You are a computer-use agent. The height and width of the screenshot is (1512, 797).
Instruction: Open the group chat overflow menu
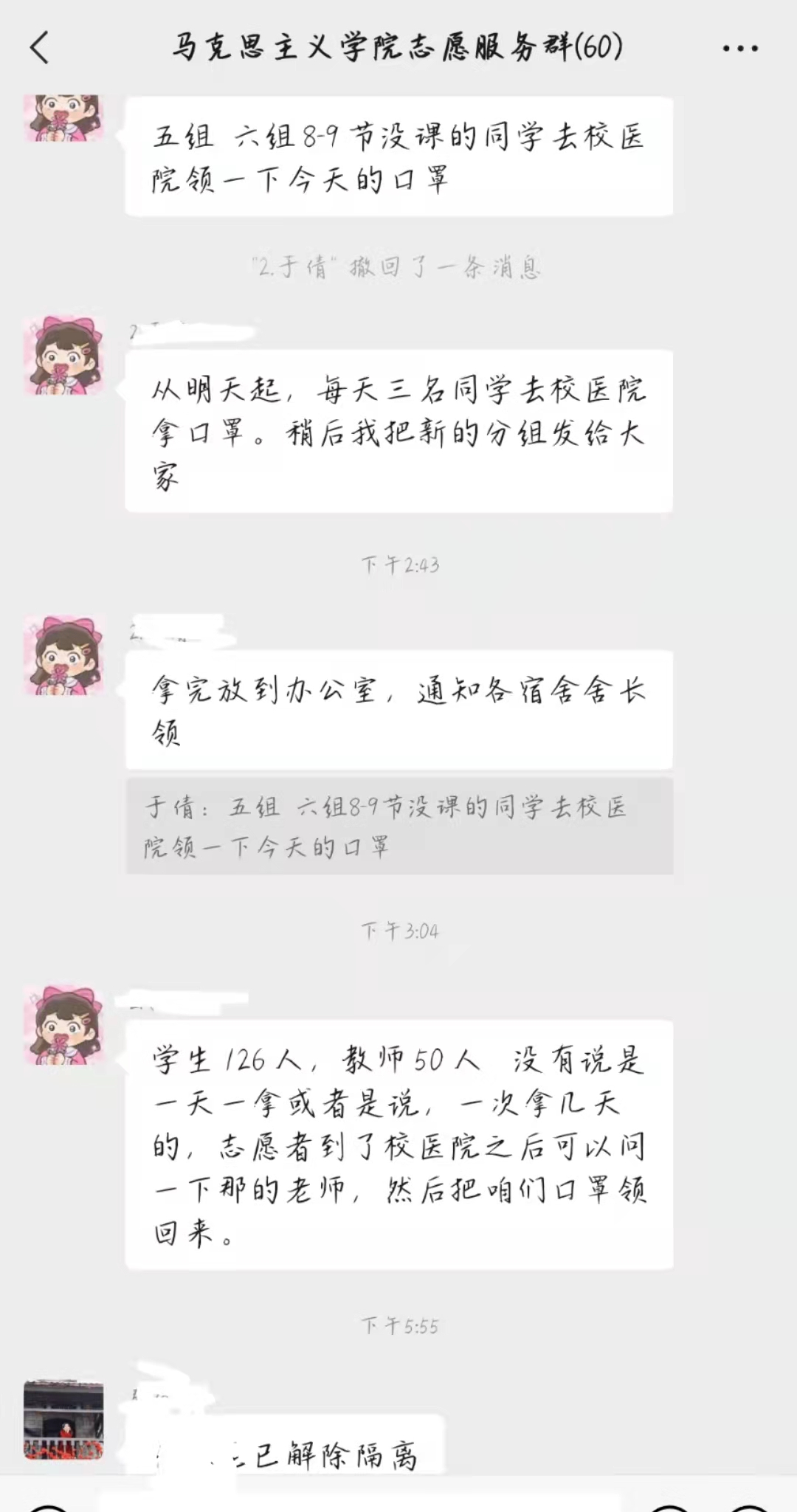point(739,49)
